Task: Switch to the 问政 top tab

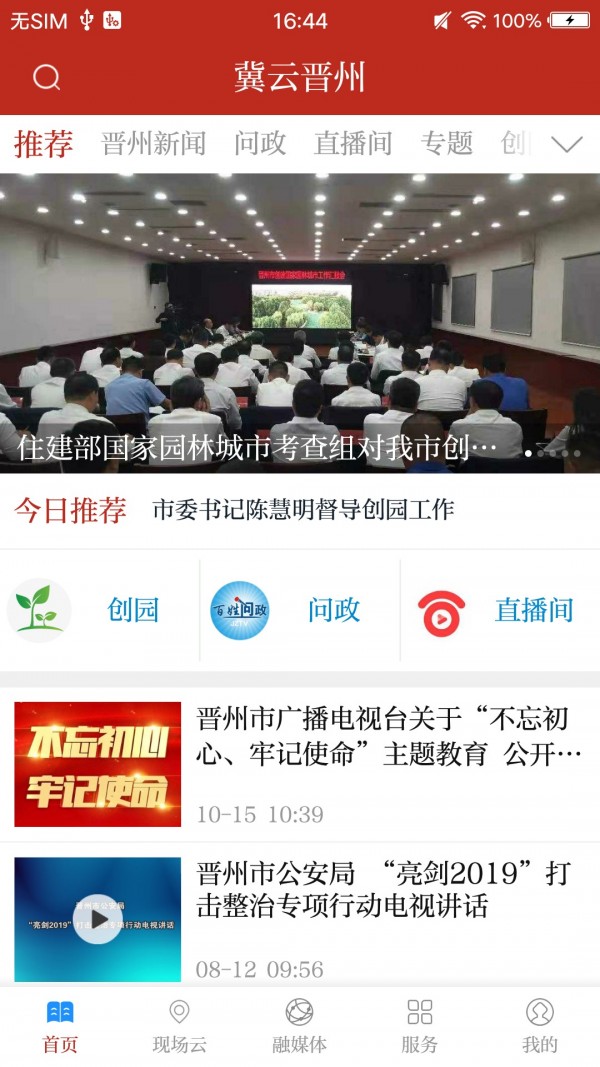Action: (x=260, y=144)
